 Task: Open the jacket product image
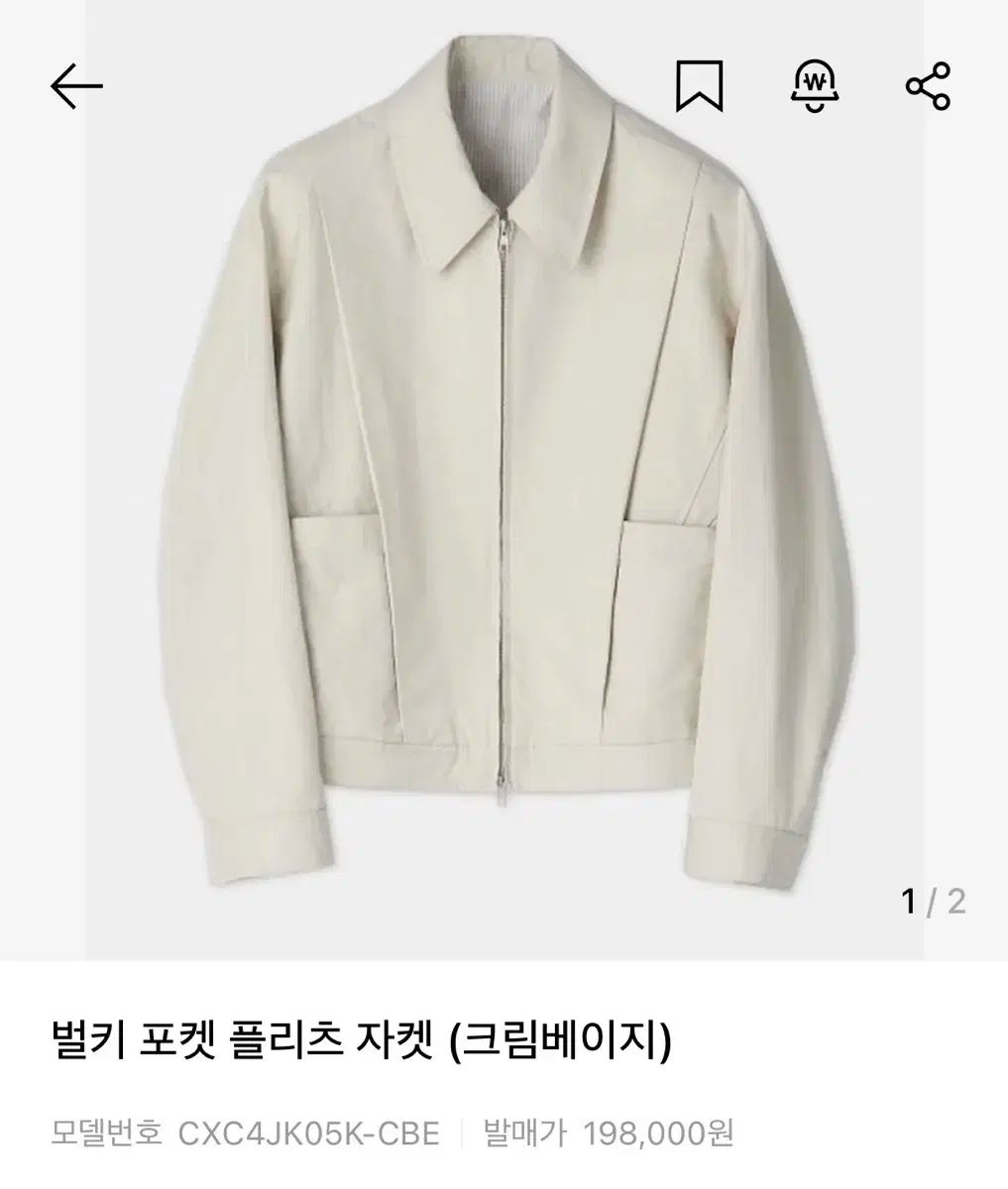pyautogui.click(x=504, y=495)
